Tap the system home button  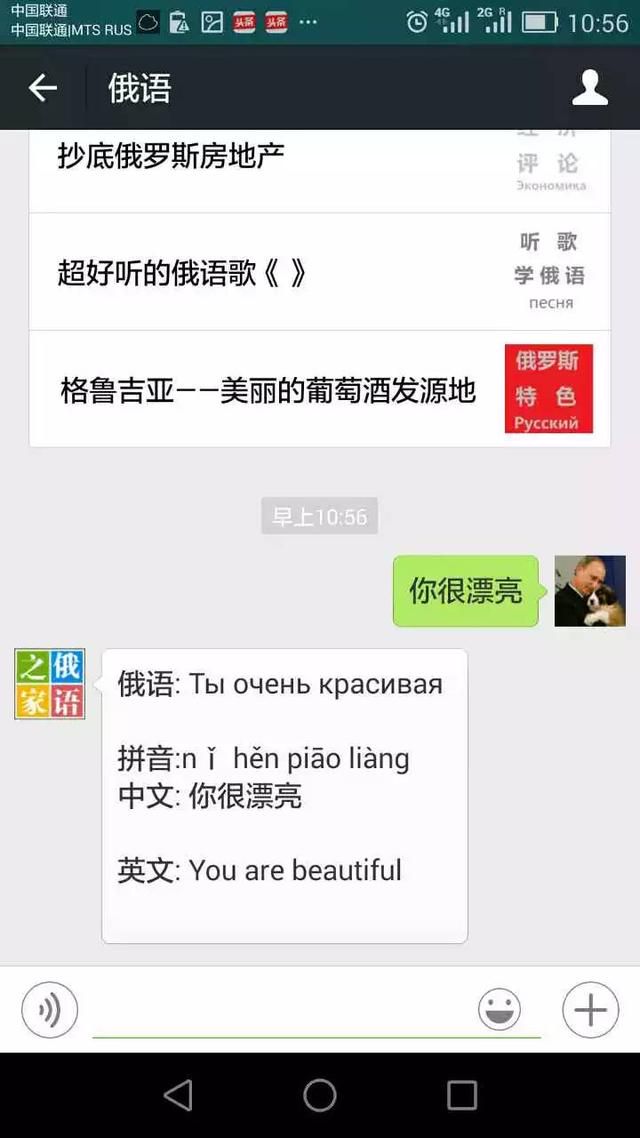point(320,1095)
